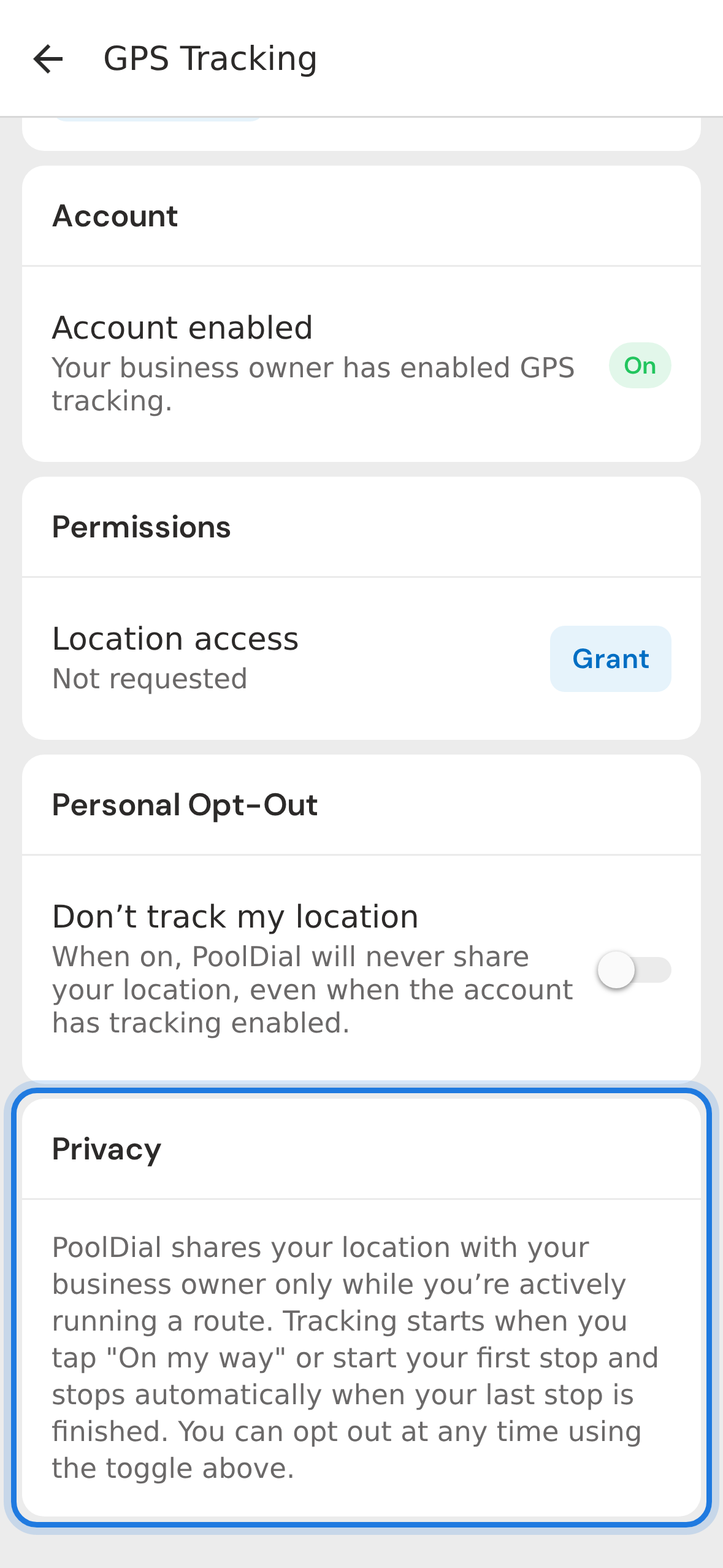Tap the Location access title text
Viewport: 723px width, 1568px height.
175,638
